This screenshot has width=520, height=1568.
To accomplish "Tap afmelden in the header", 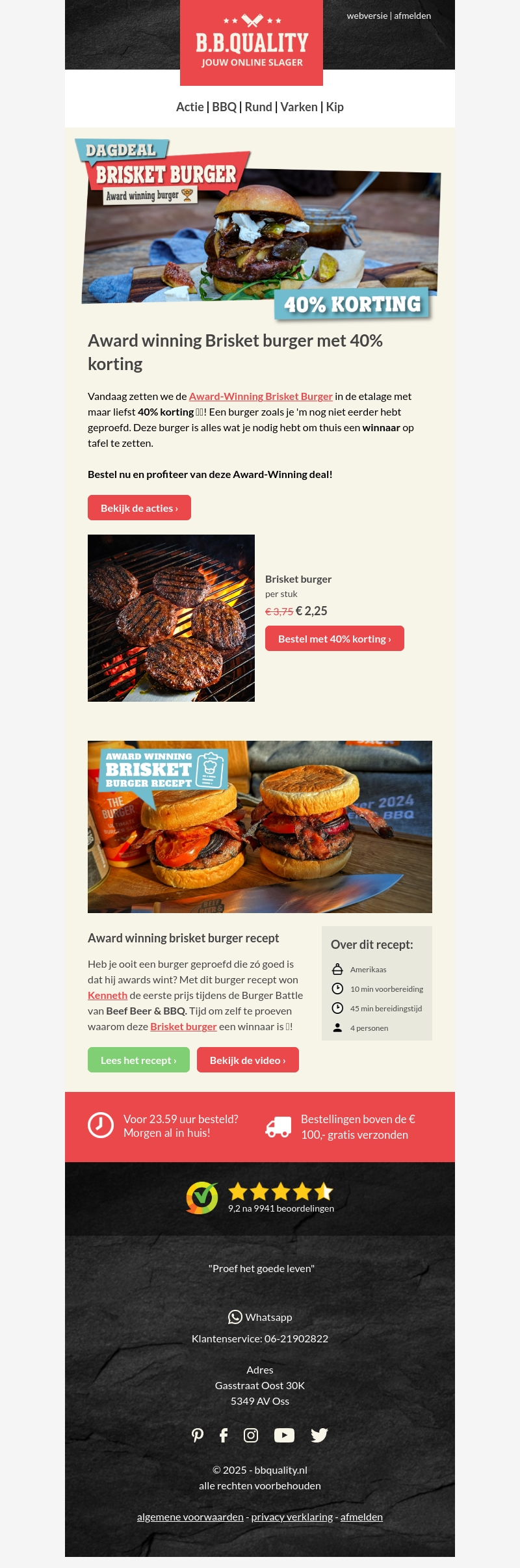I will (412, 16).
